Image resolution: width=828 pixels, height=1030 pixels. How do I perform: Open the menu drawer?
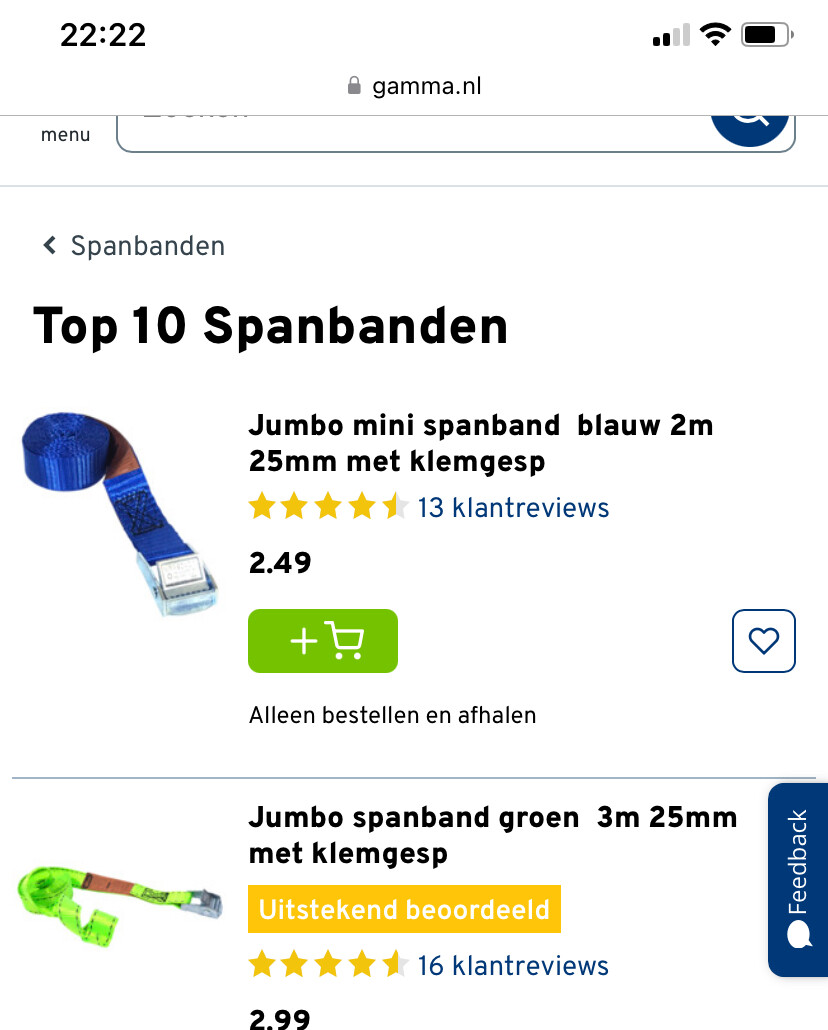(65, 130)
